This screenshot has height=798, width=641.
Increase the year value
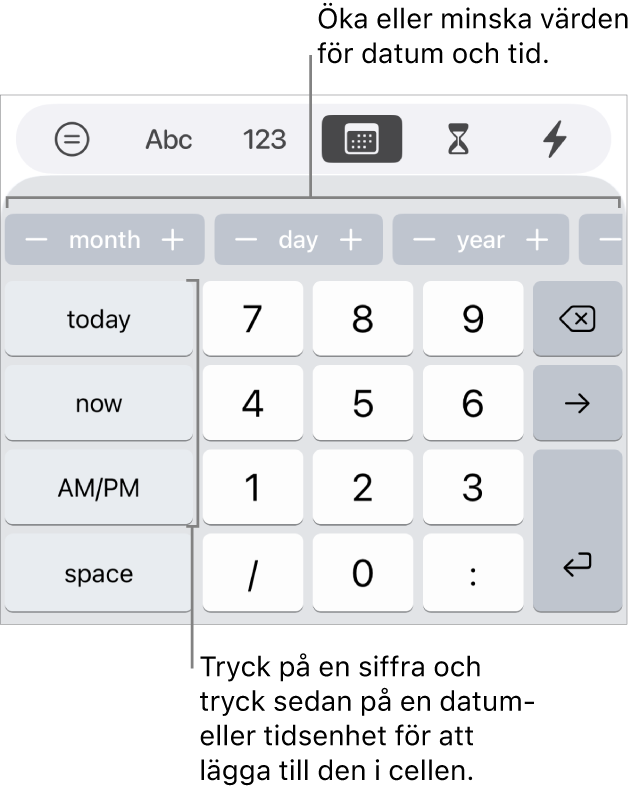537,240
